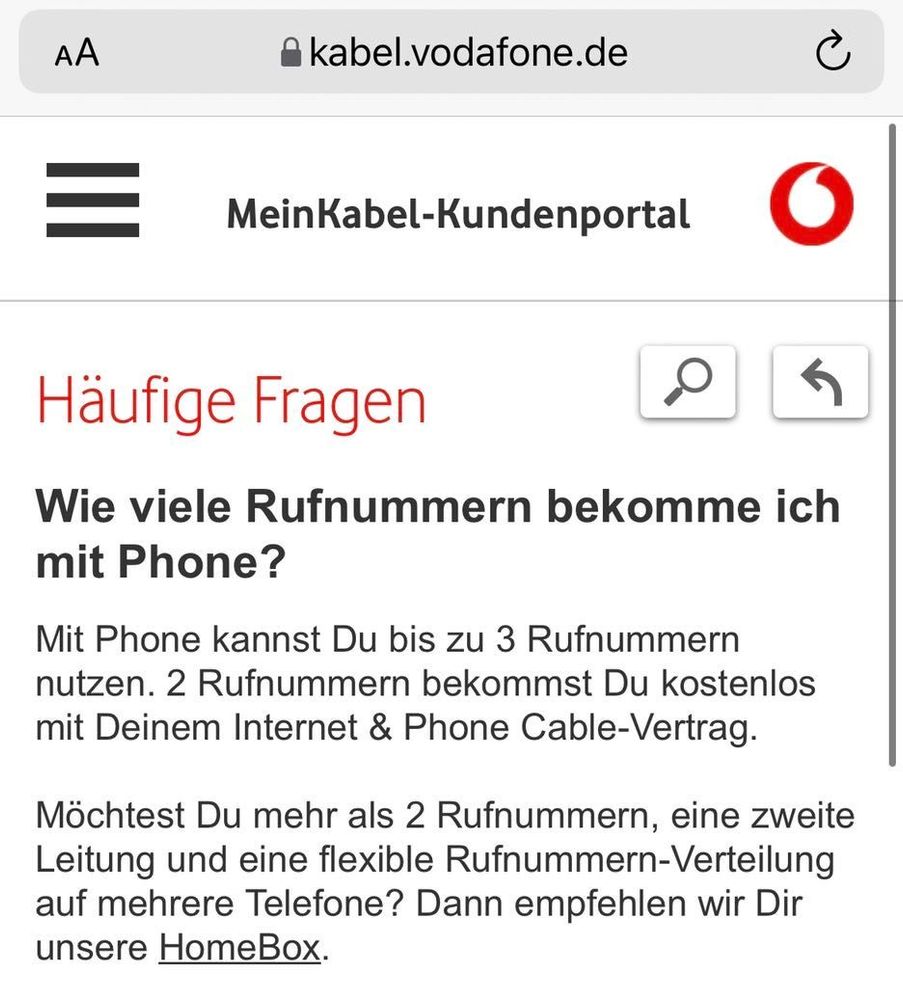Tap the Vodafone logo

pos(811,203)
